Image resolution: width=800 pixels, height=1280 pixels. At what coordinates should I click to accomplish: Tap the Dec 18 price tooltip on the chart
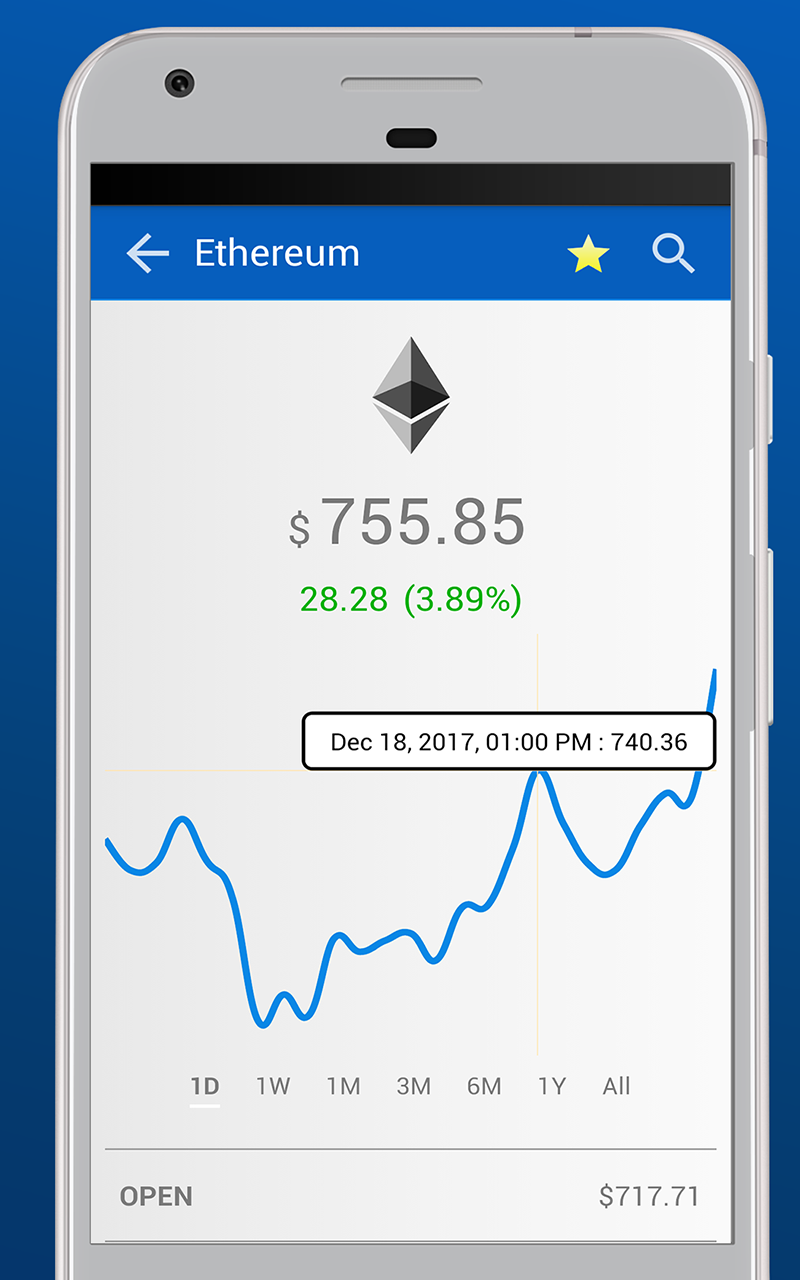(x=509, y=741)
